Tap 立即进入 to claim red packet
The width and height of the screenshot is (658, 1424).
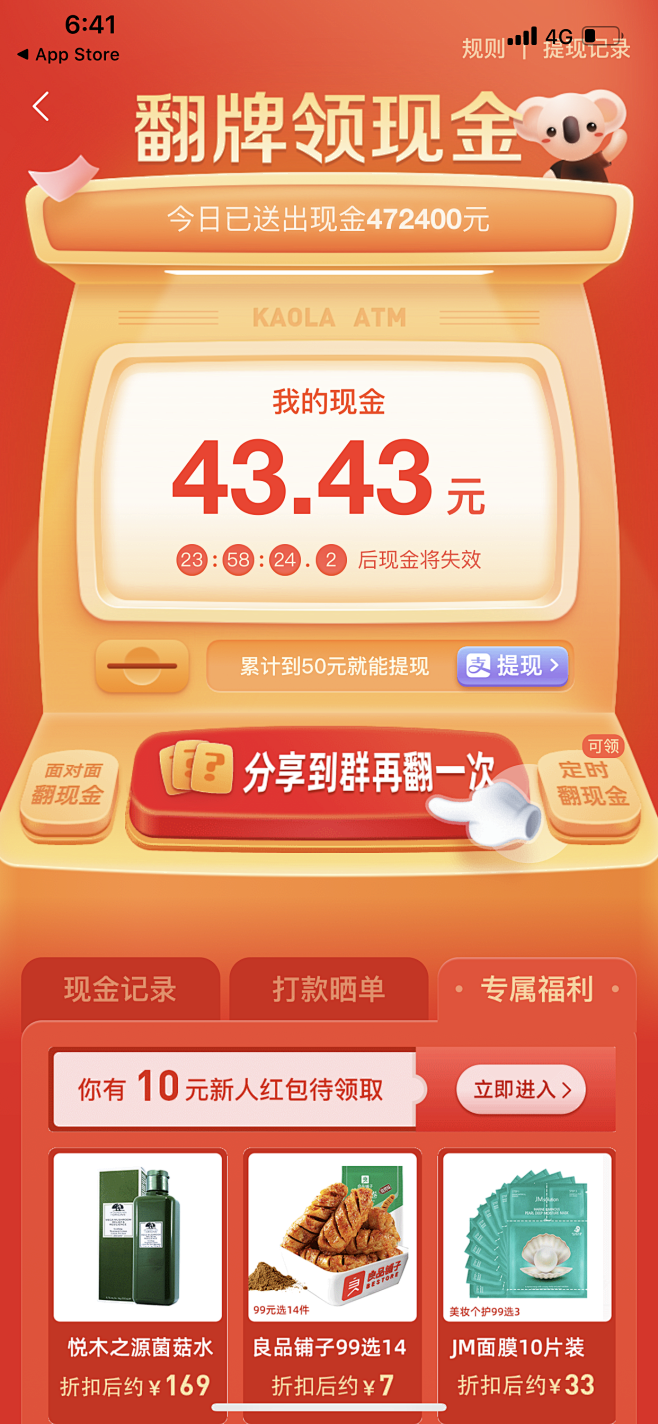click(521, 1089)
